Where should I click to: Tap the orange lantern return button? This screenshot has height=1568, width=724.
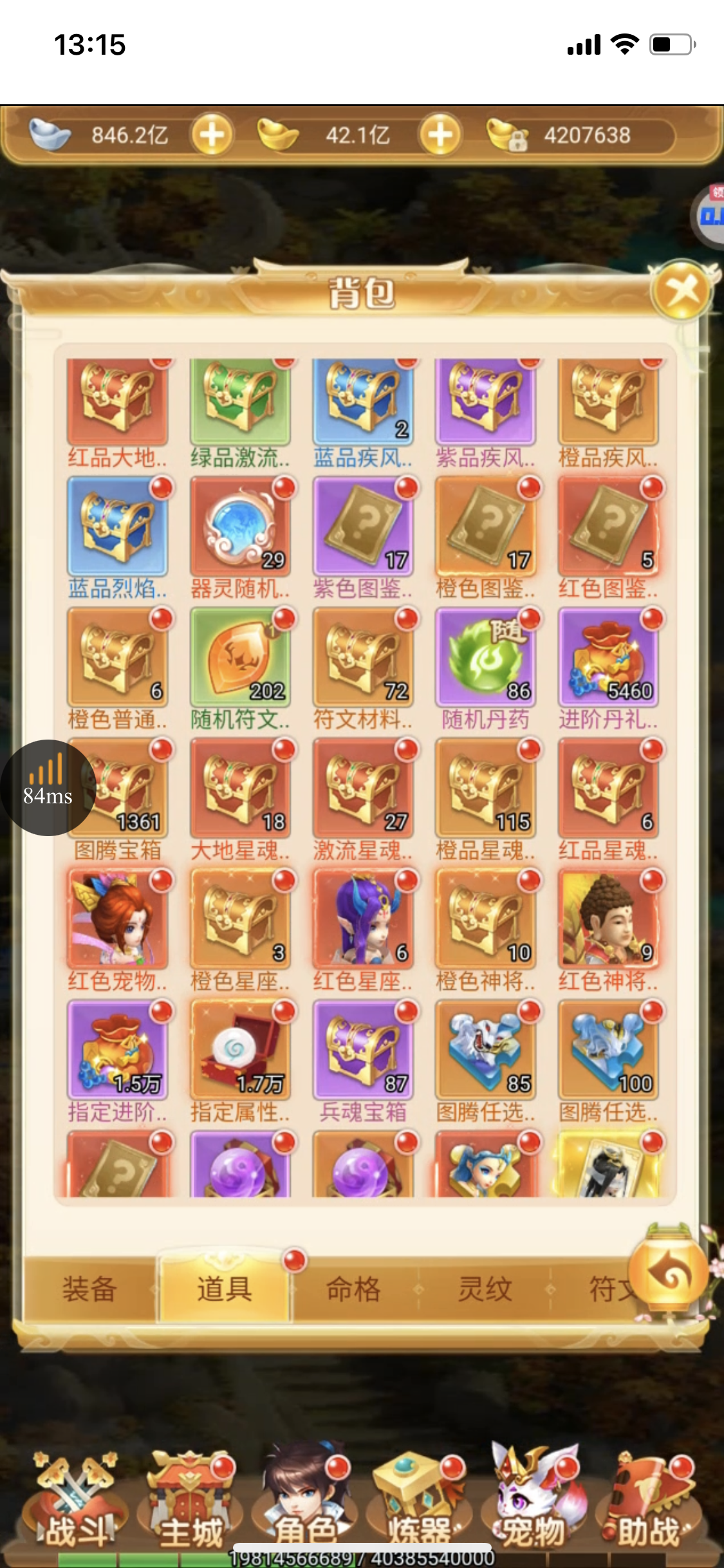(669, 1271)
